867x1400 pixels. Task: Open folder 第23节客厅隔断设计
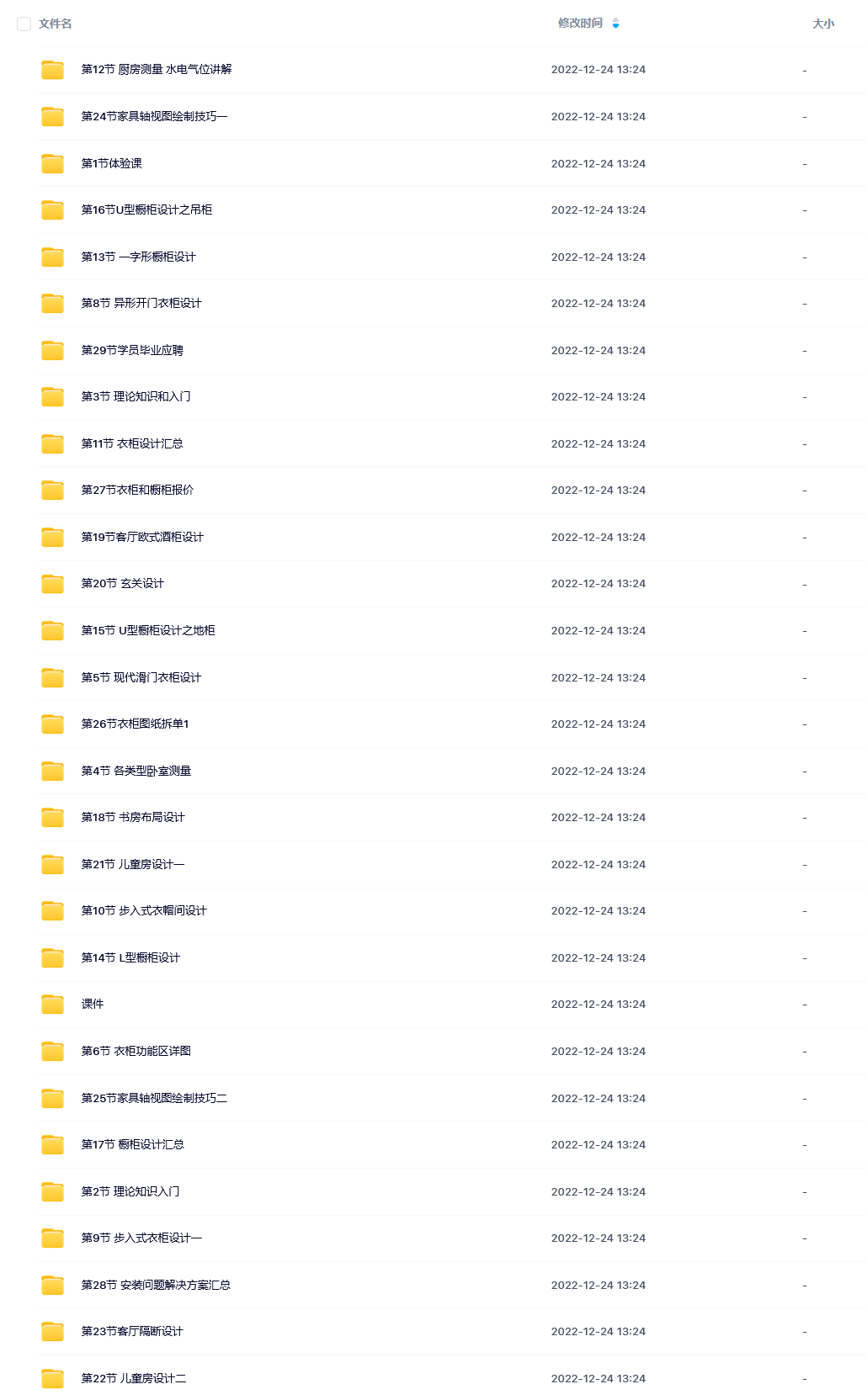pos(132,1331)
